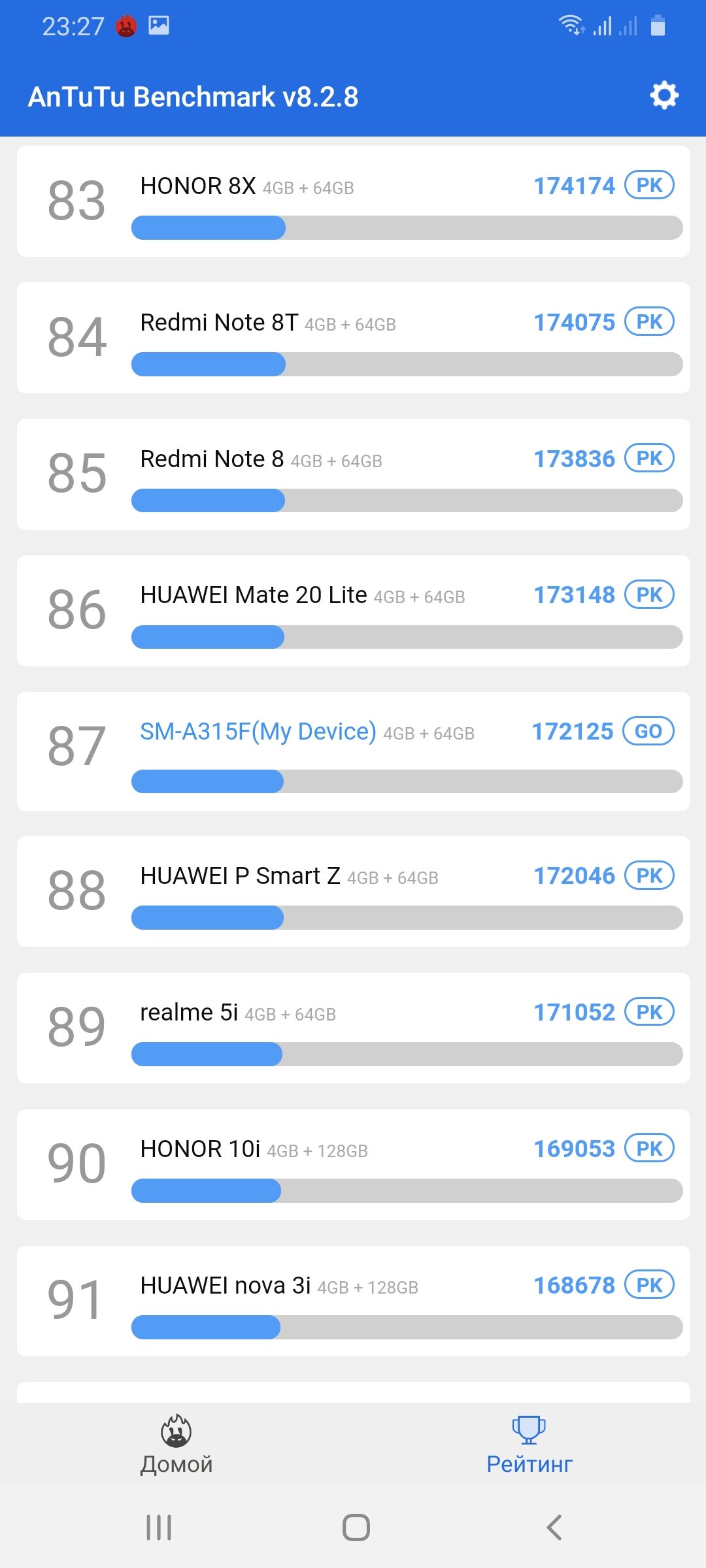Tap GO button for SM-A315F My Device
The image size is (706, 1568).
click(648, 731)
